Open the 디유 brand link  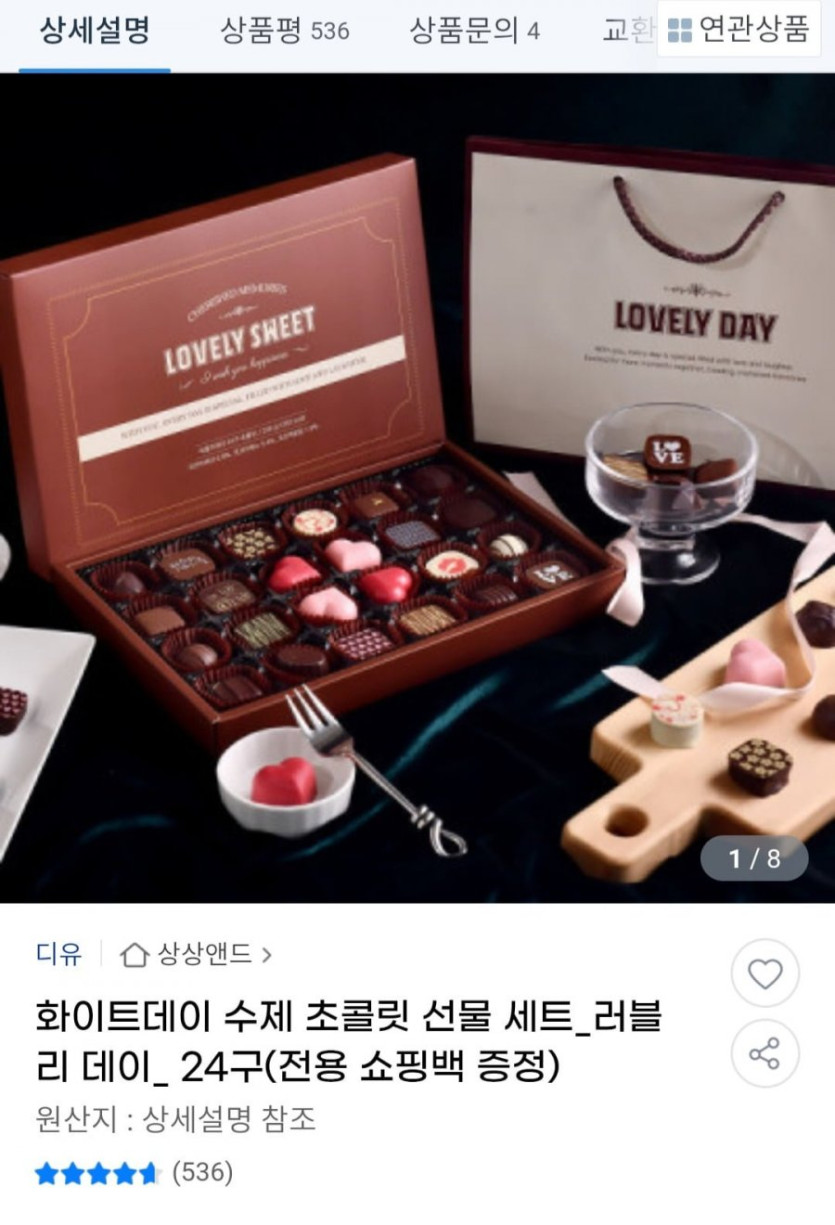click(x=58, y=954)
